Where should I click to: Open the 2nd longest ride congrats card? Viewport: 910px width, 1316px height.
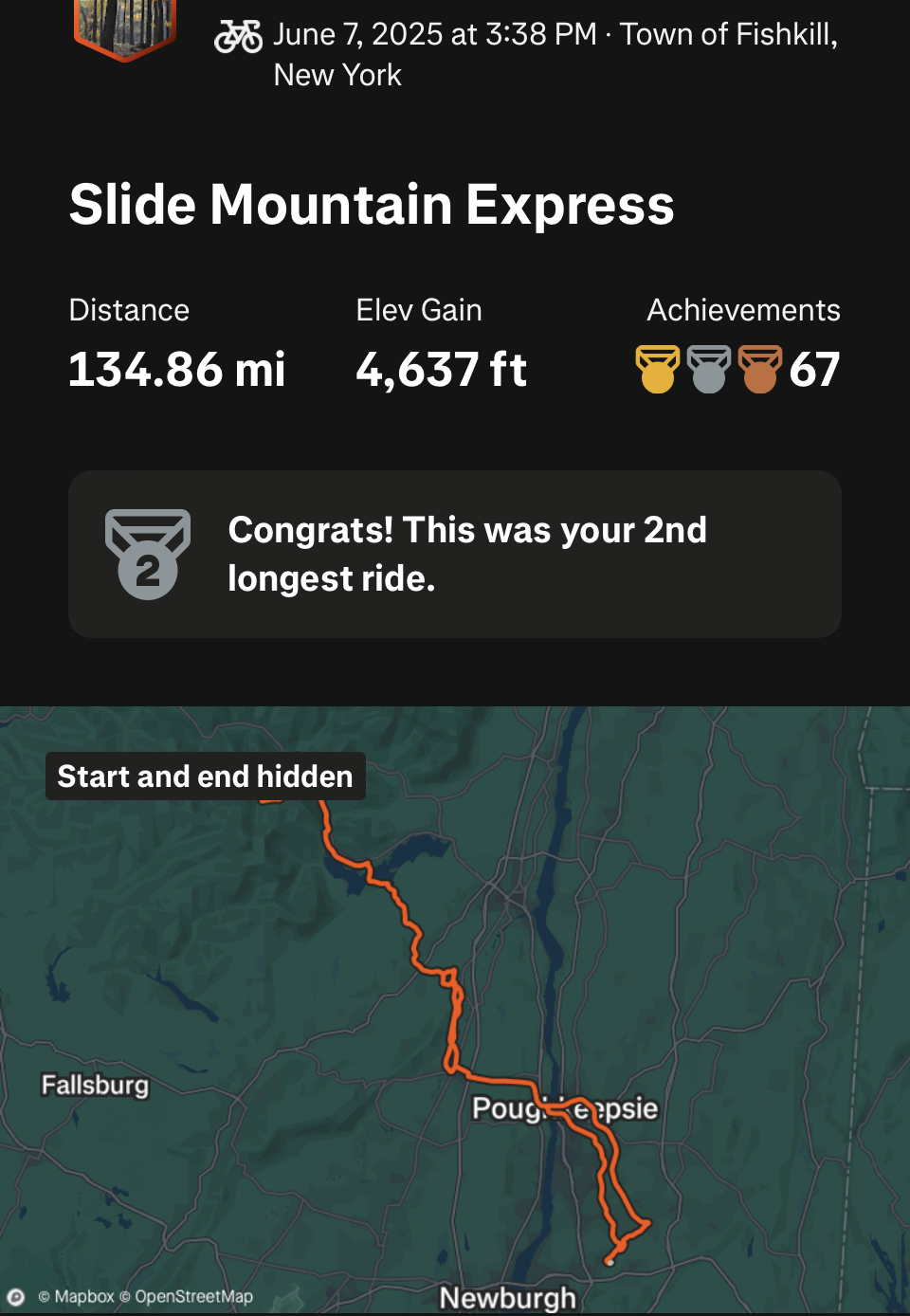coord(455,555)
